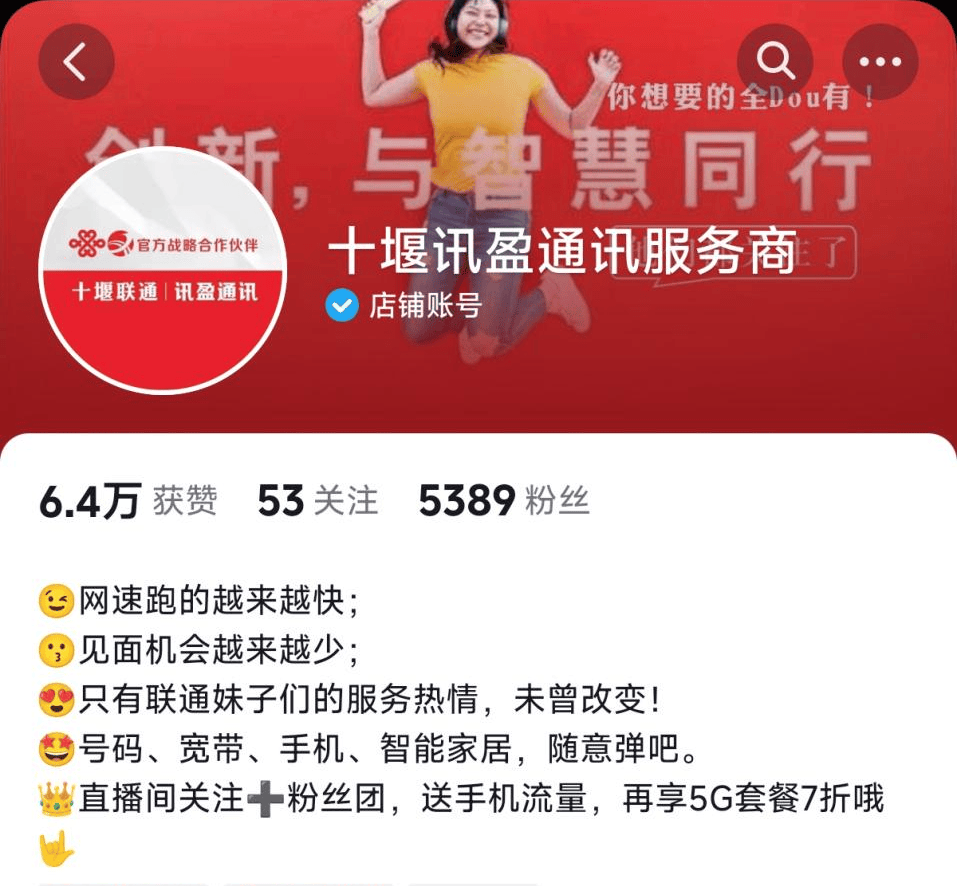Open the 5389 粉丝 followers list
Image resolution: width=957 pixels, height=887 pixels.
[503, 500]
